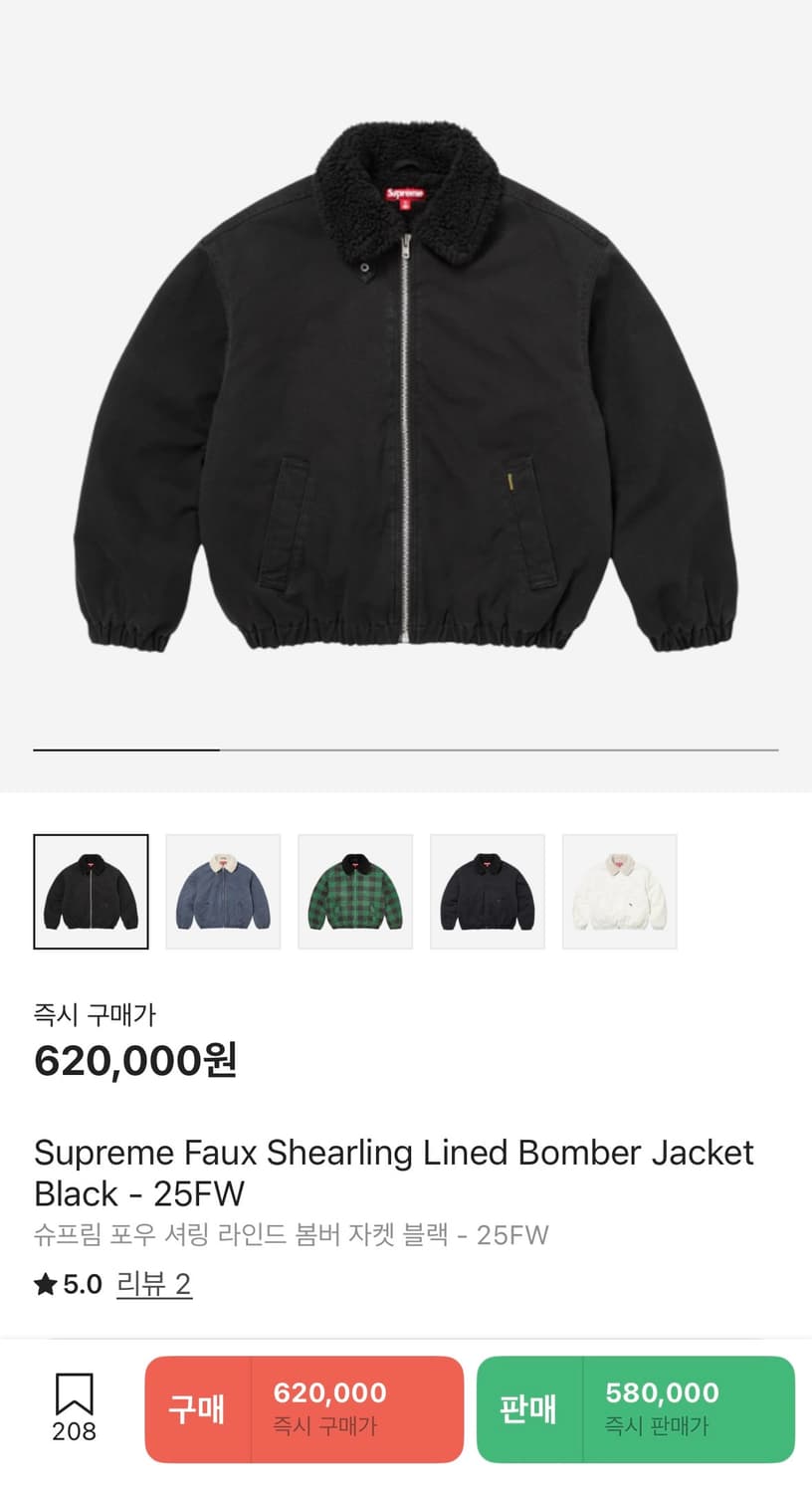812x1493 pixels.
Task: Tap the 620,000원 instant buy price
Action: coord(136,1061)
